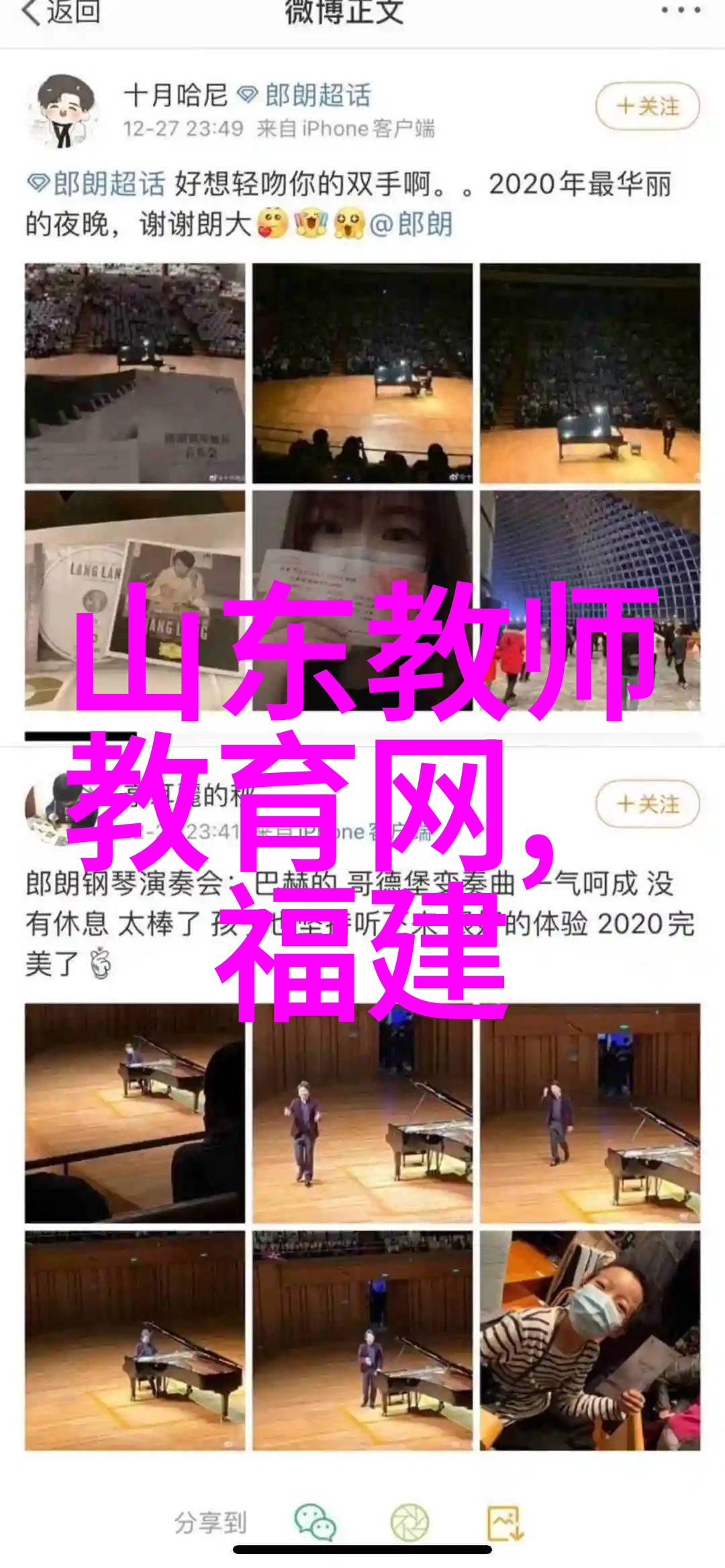This screenshot has width=725, height=1568.
Task: Open 十月哈尼's profile avatar
Action: click(65, 110)
